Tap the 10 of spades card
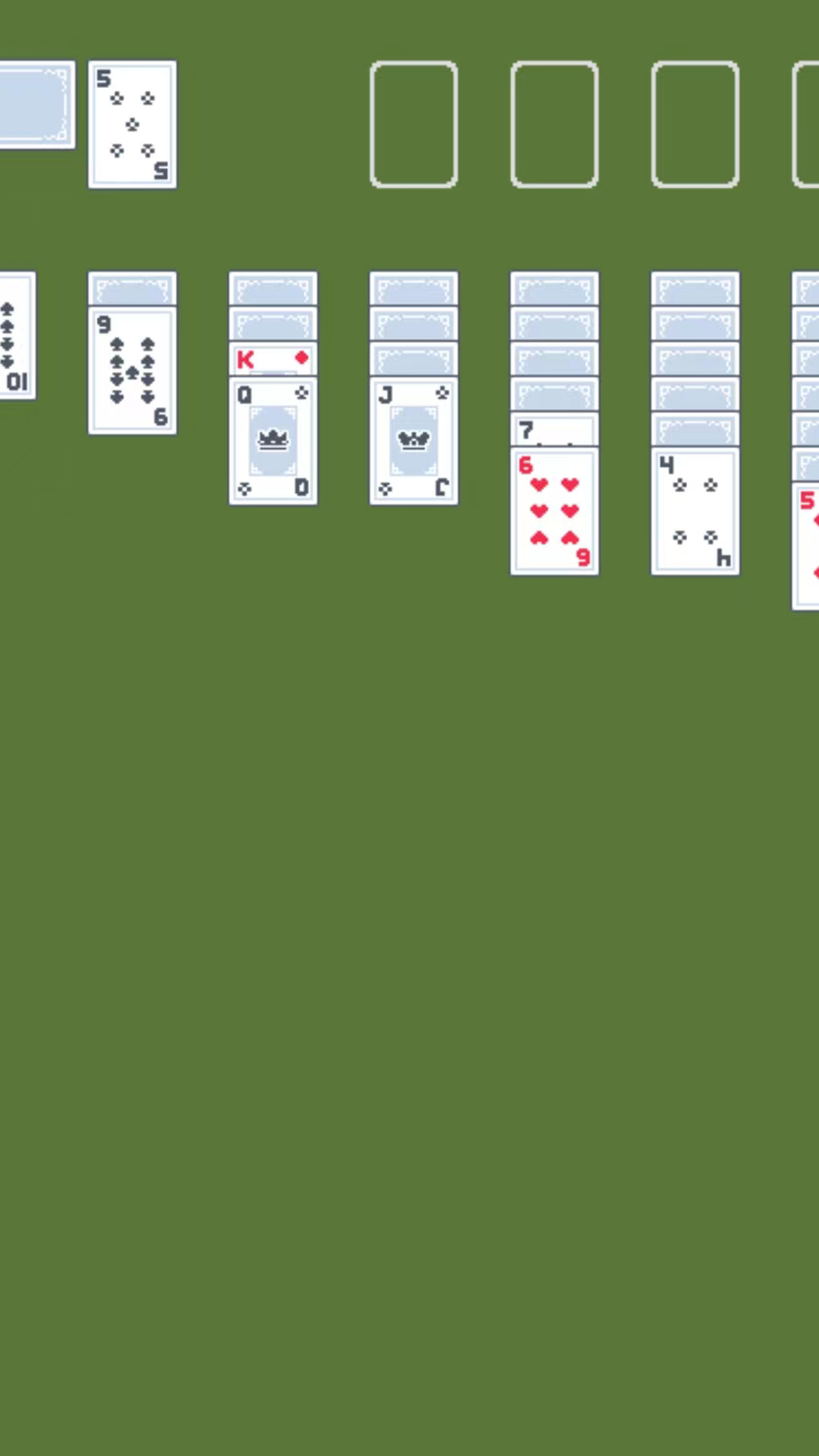 17,336
